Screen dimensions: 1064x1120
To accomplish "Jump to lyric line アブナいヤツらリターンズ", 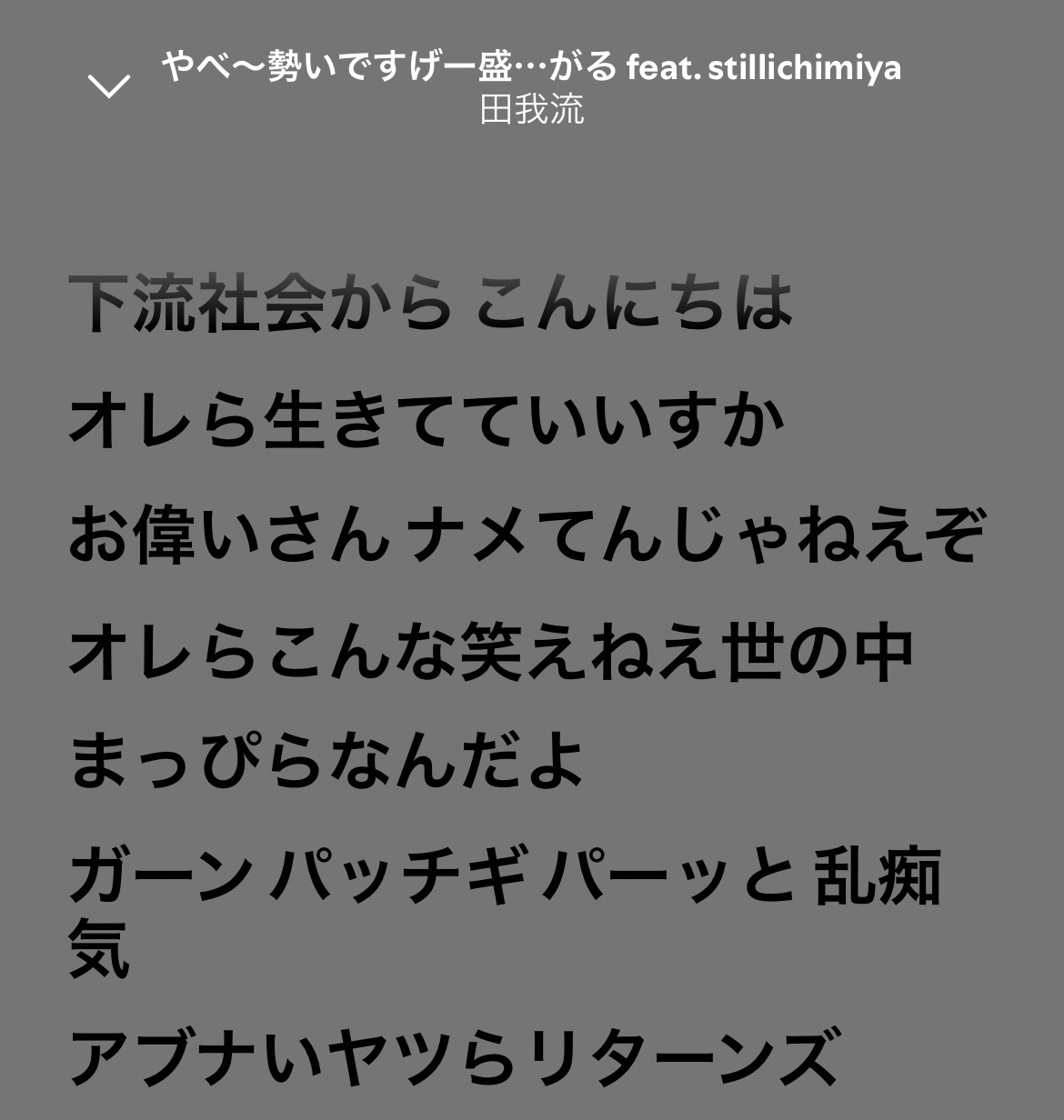I will (452, 1056).
